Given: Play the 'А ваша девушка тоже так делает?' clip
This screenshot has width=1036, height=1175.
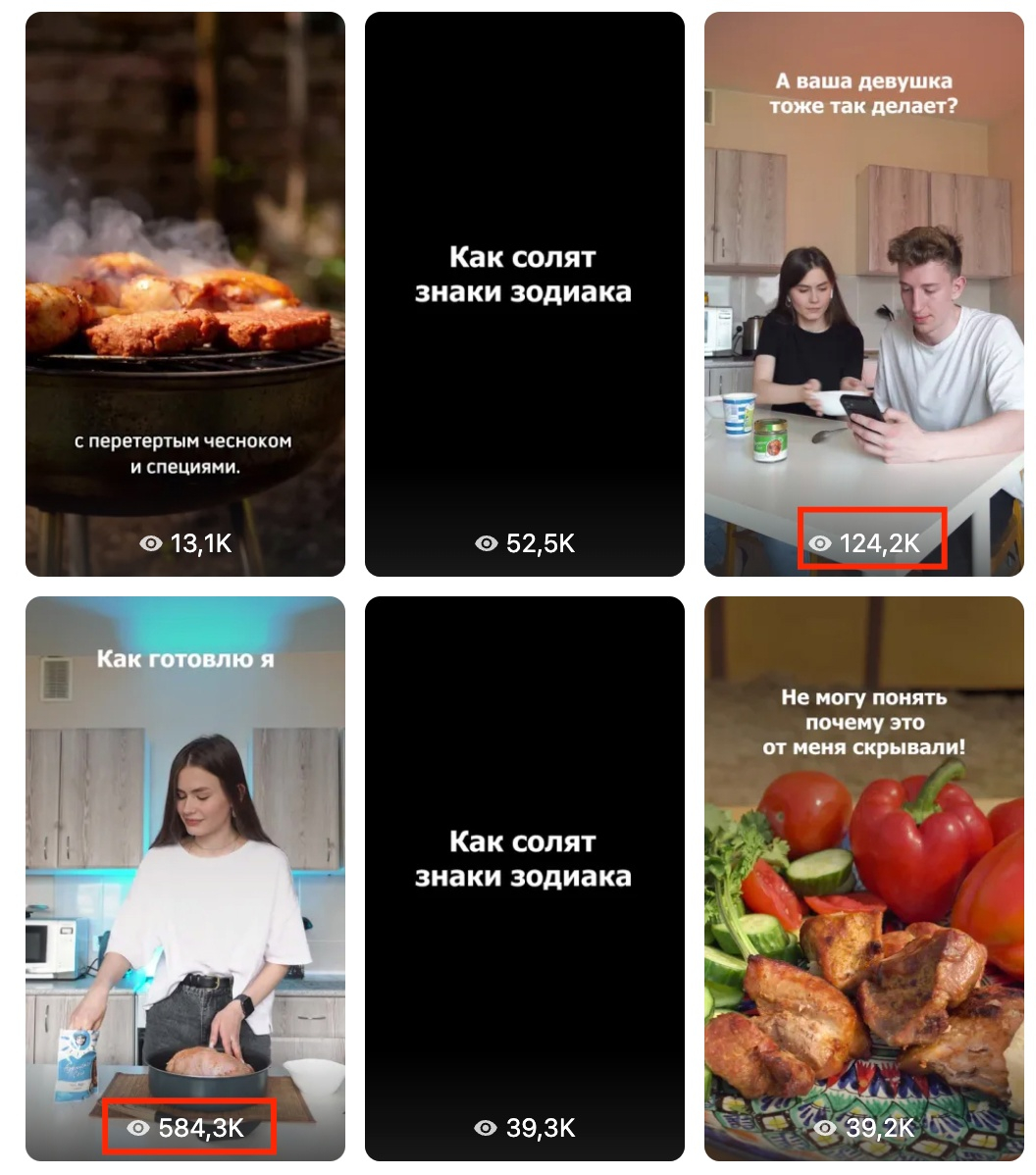Looking at the screenshot, I should [x=863, y=294].
